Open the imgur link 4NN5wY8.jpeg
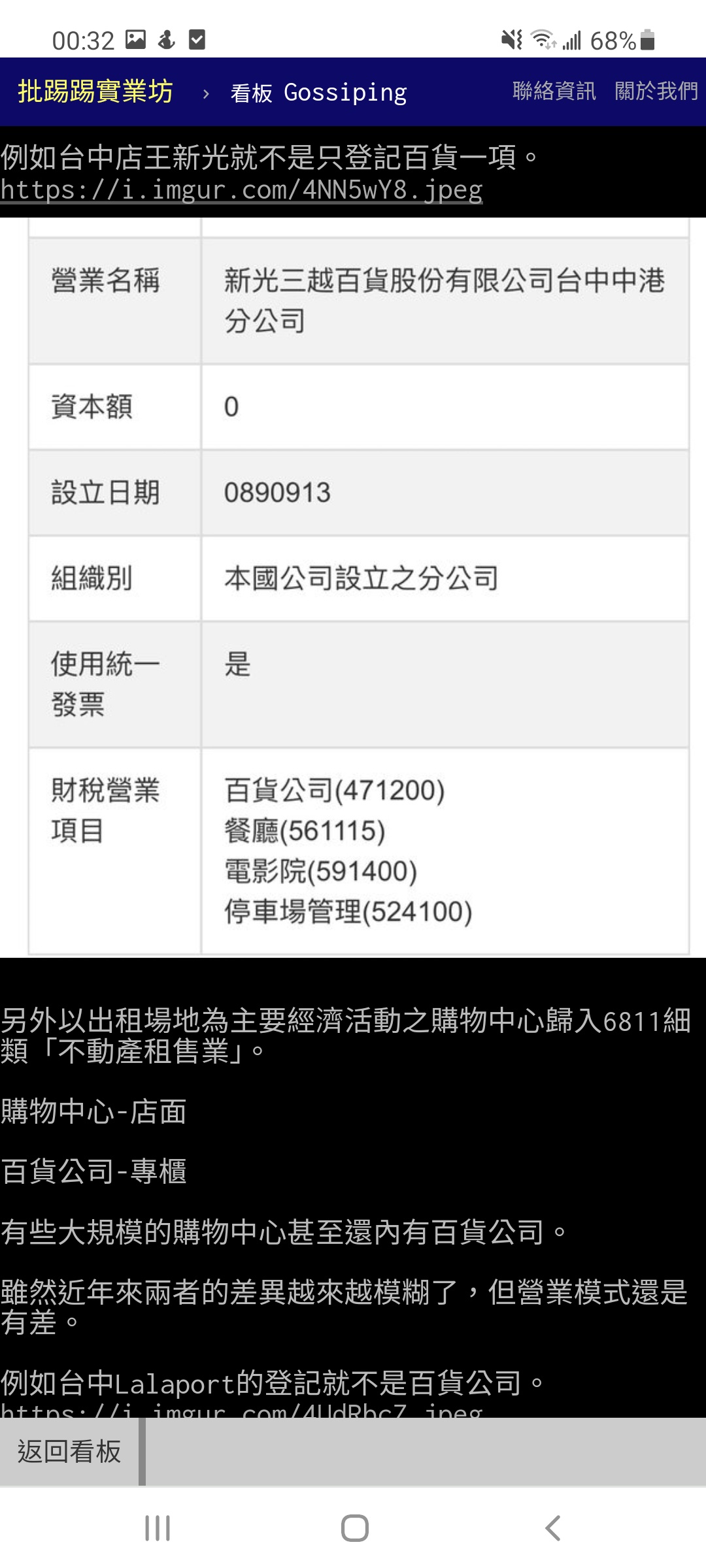 [241, 189]
